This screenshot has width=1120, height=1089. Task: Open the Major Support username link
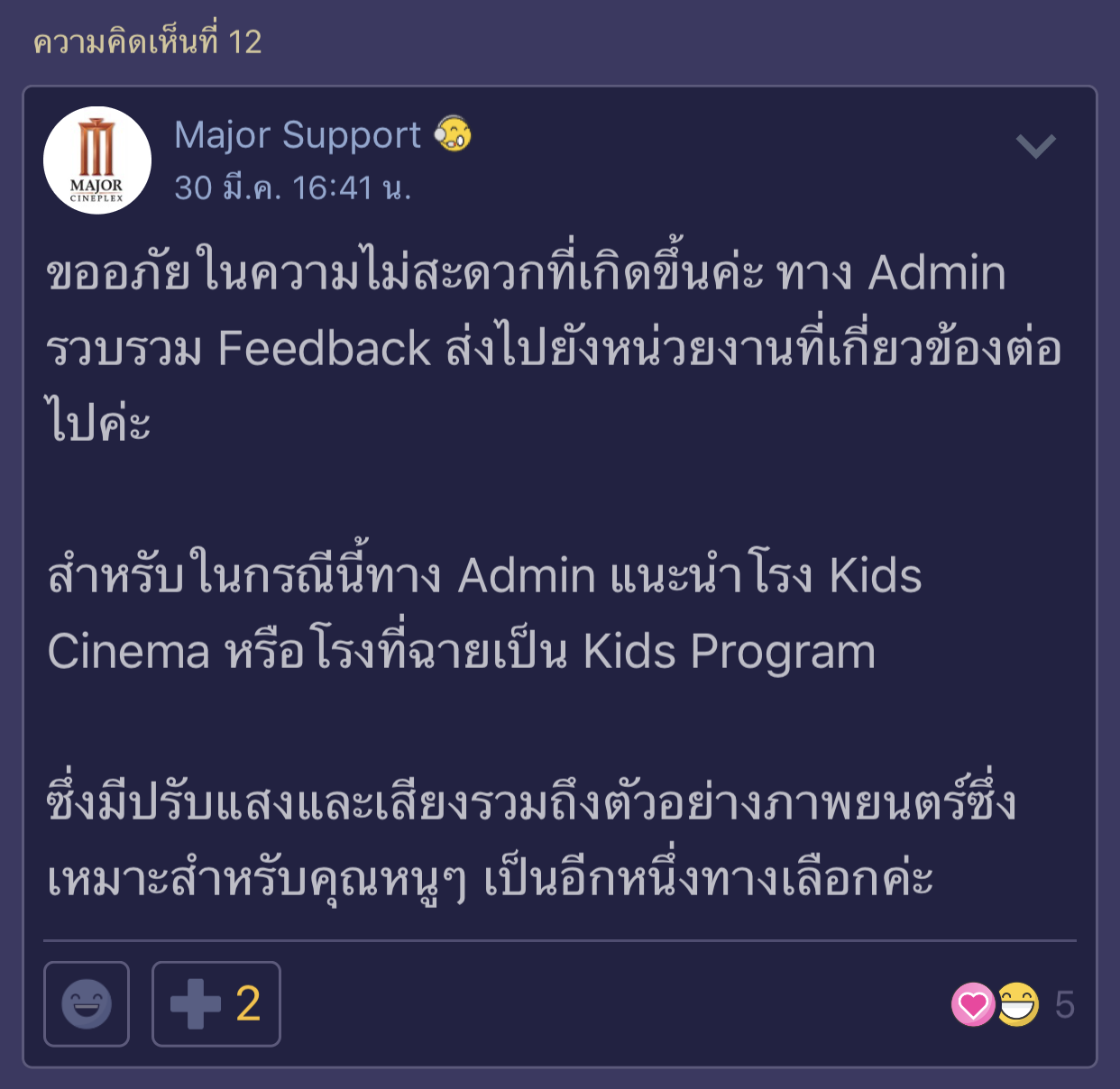click(298, 135)
